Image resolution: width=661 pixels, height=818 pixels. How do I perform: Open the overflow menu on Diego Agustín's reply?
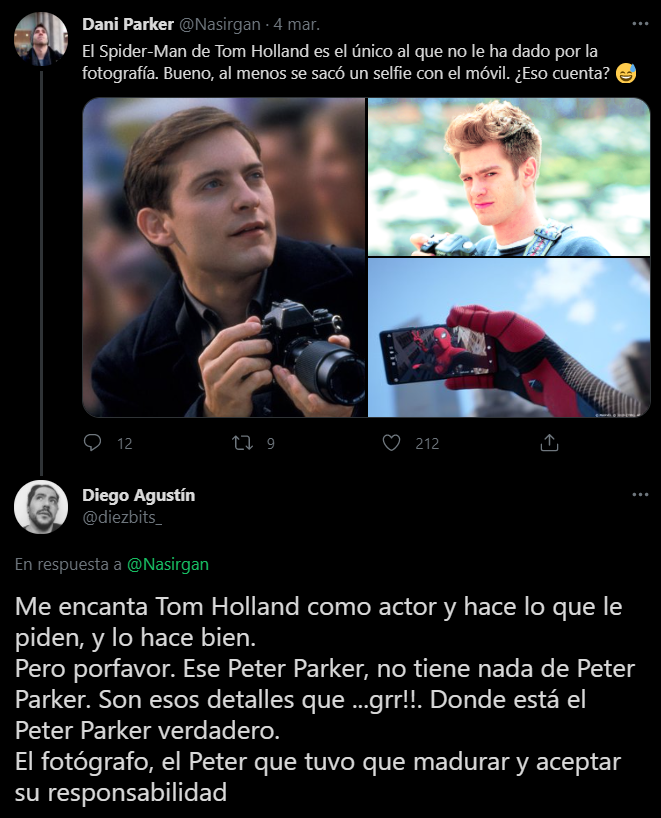click(x=639, y=495)
